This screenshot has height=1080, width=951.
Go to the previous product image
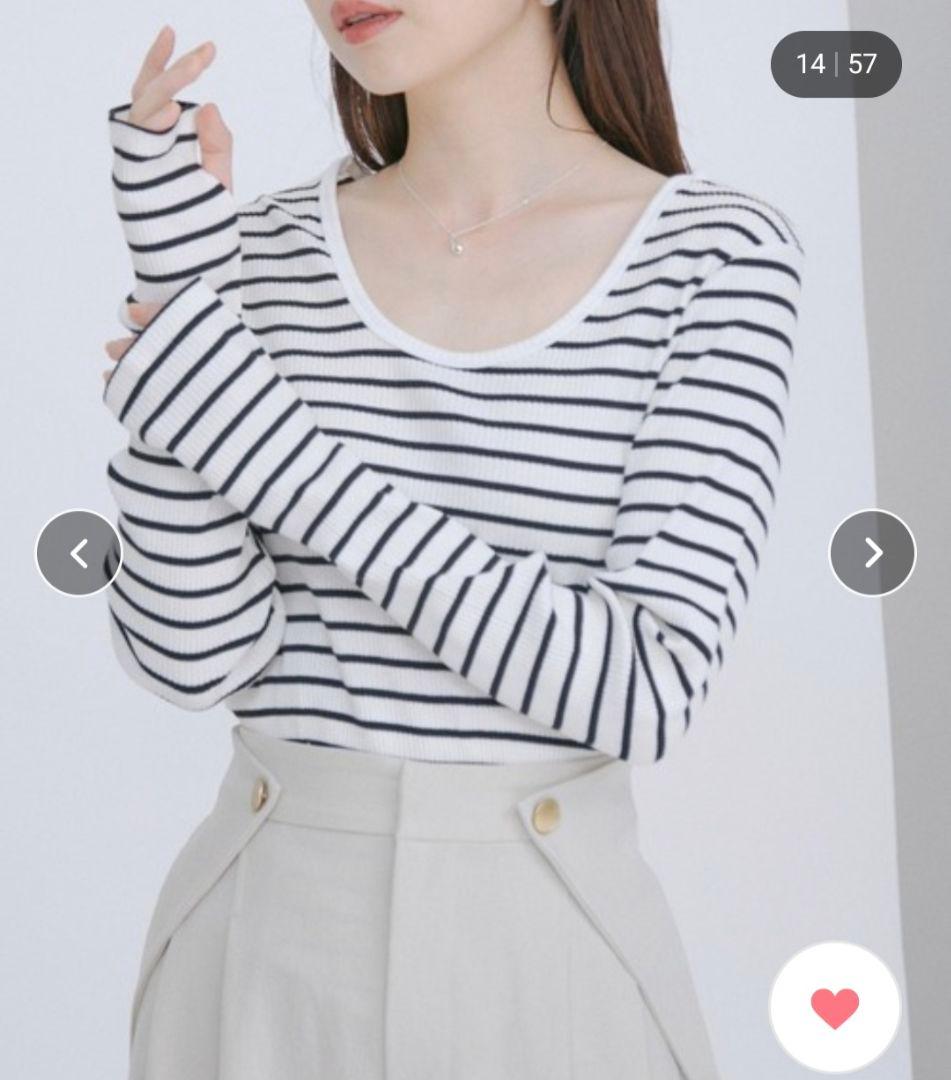point(78,553)
